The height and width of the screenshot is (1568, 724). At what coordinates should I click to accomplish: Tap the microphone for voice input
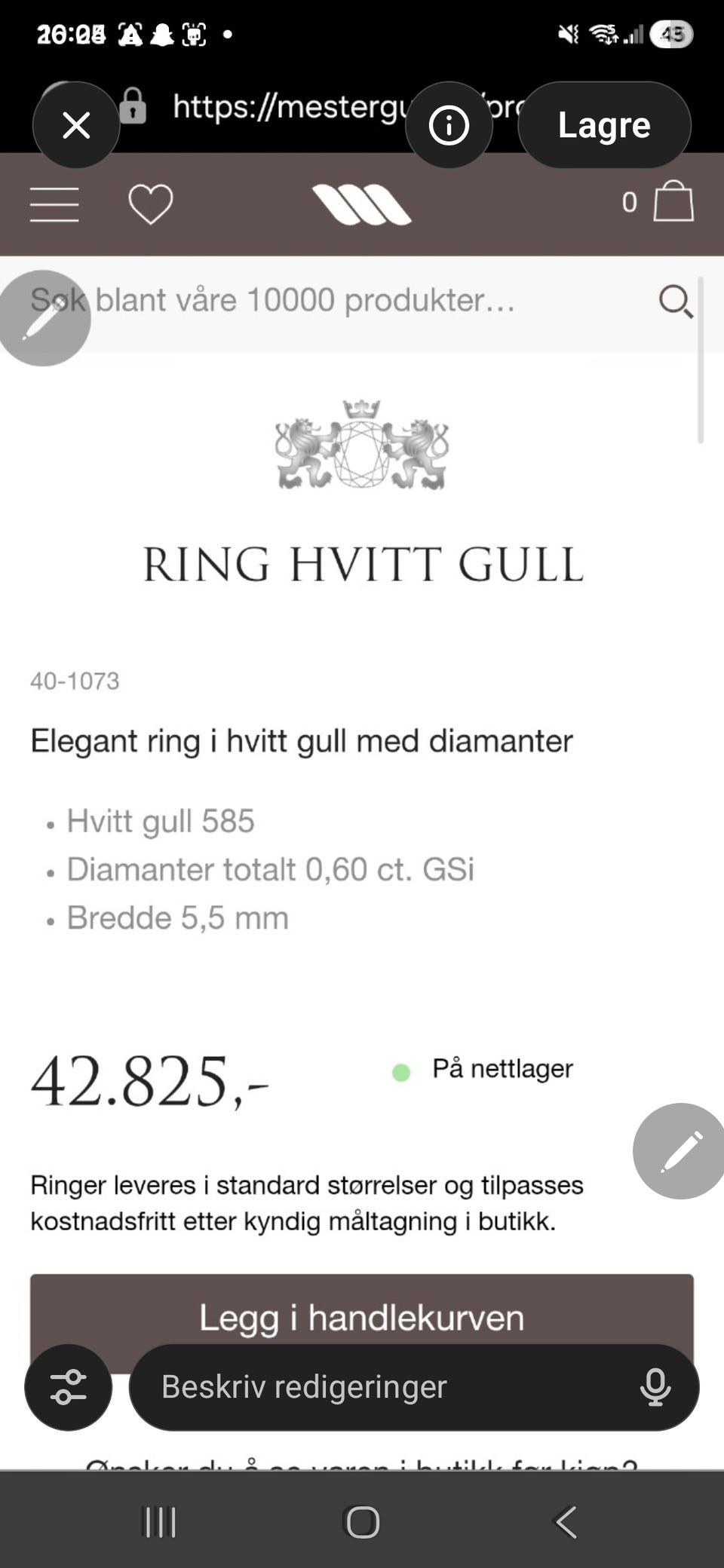pyautogui.click(x=655, y=1387)
